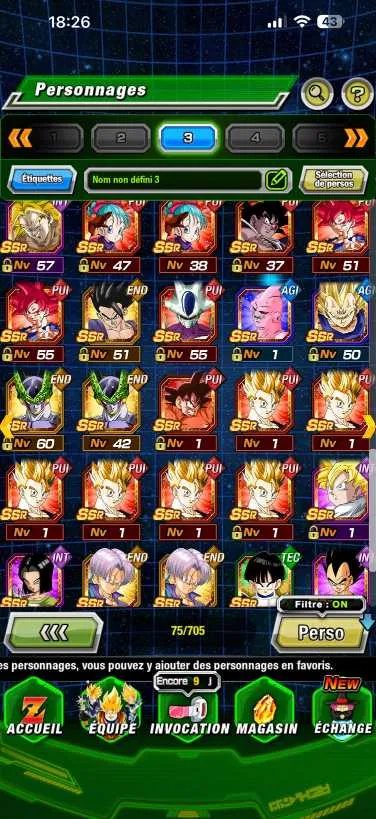The width and height of the screenshot is (376, 819).
Task: Open the Perso filter button
Action: 321,633
